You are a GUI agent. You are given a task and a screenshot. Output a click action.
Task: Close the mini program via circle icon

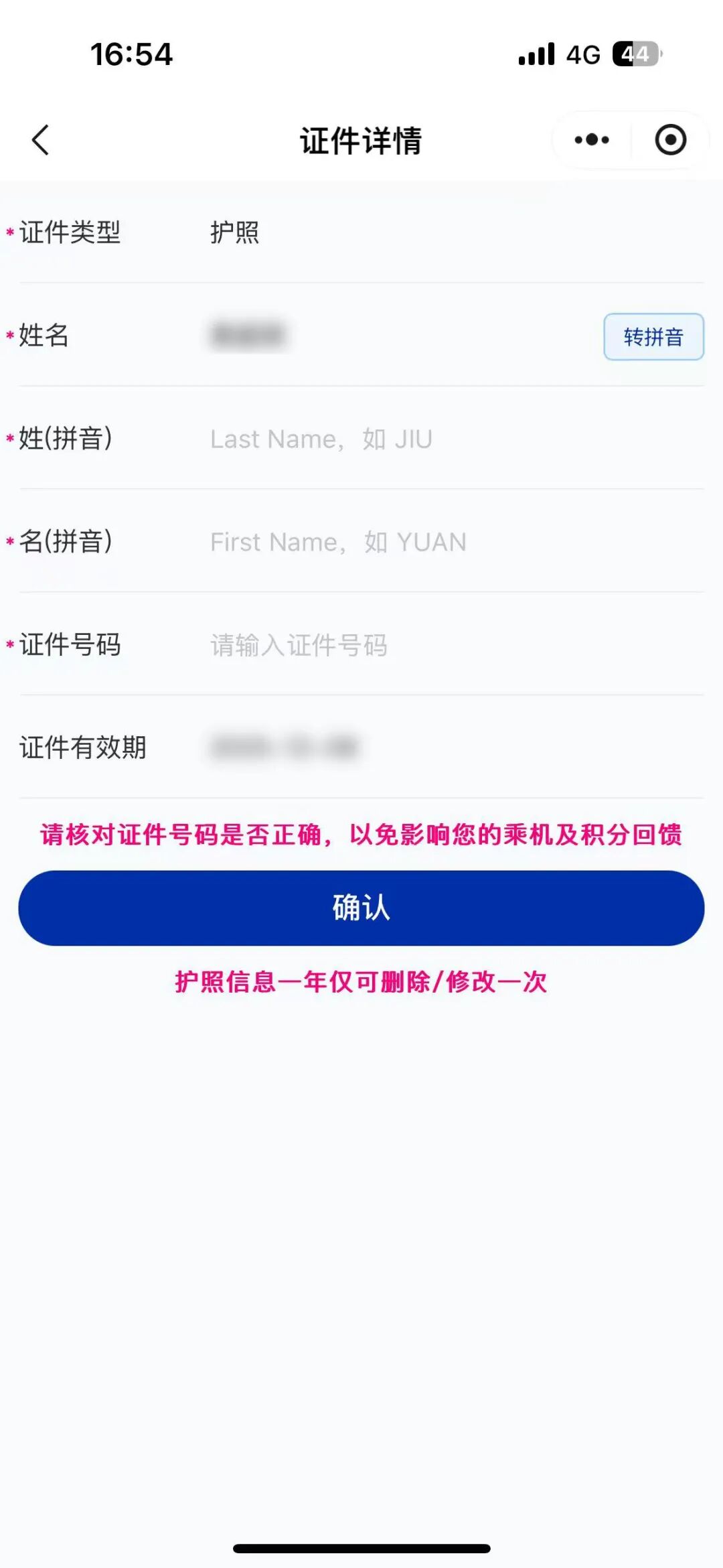click(670, 140)
